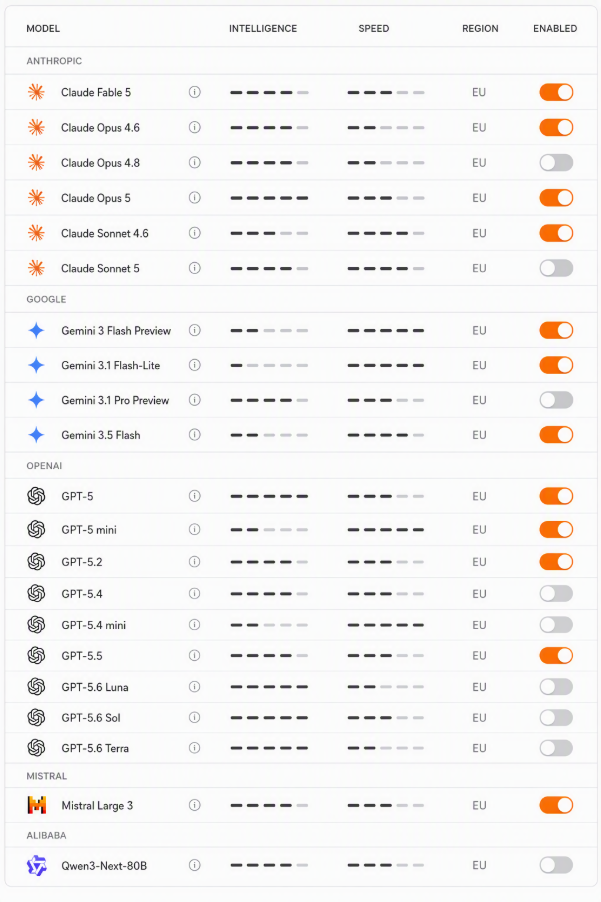
Task: Show info for Claude Opus 4.6
Action: tap(195, 127)
